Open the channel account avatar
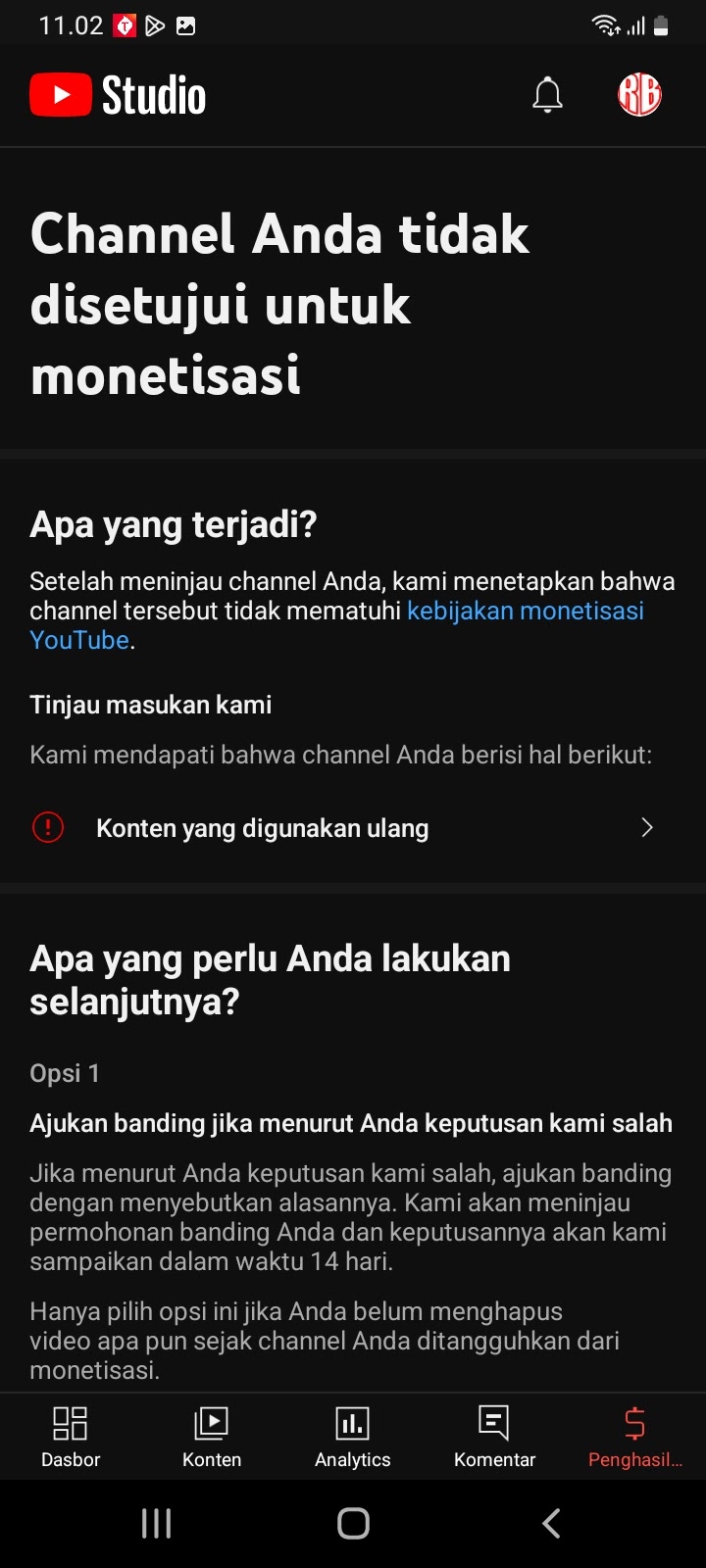706x1568 pixels. pyautogui.click(x=639, y=95)
